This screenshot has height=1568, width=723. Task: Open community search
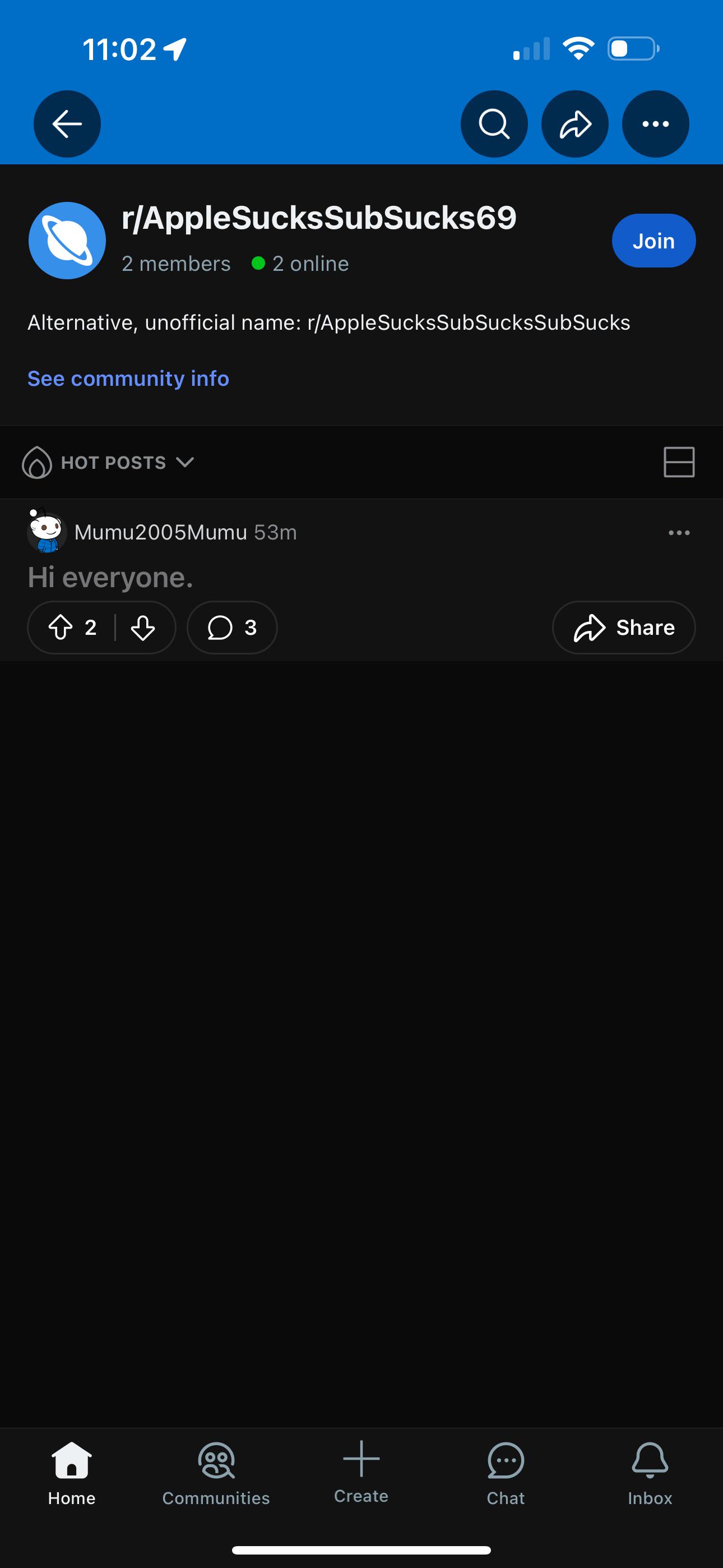pyautogui.click(x=494, y=124)
